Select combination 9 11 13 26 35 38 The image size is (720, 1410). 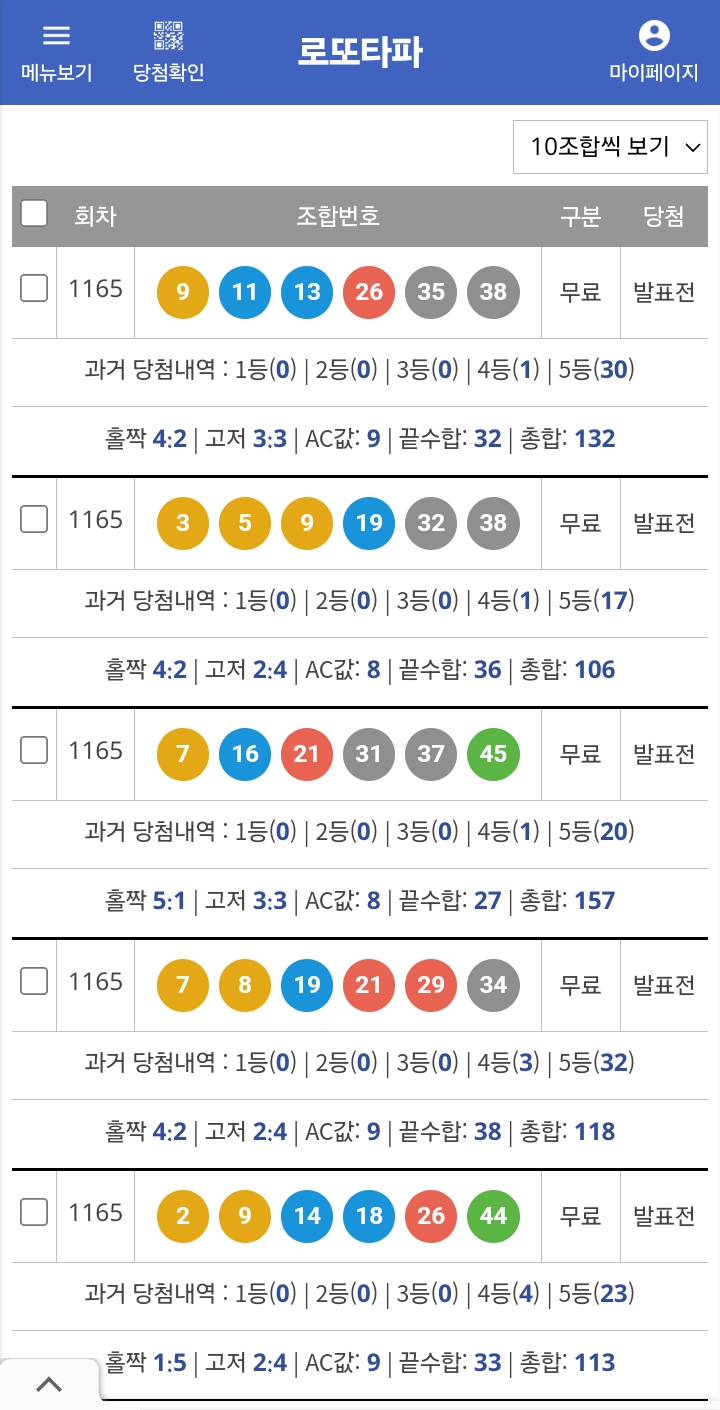(x=34, y=289)
